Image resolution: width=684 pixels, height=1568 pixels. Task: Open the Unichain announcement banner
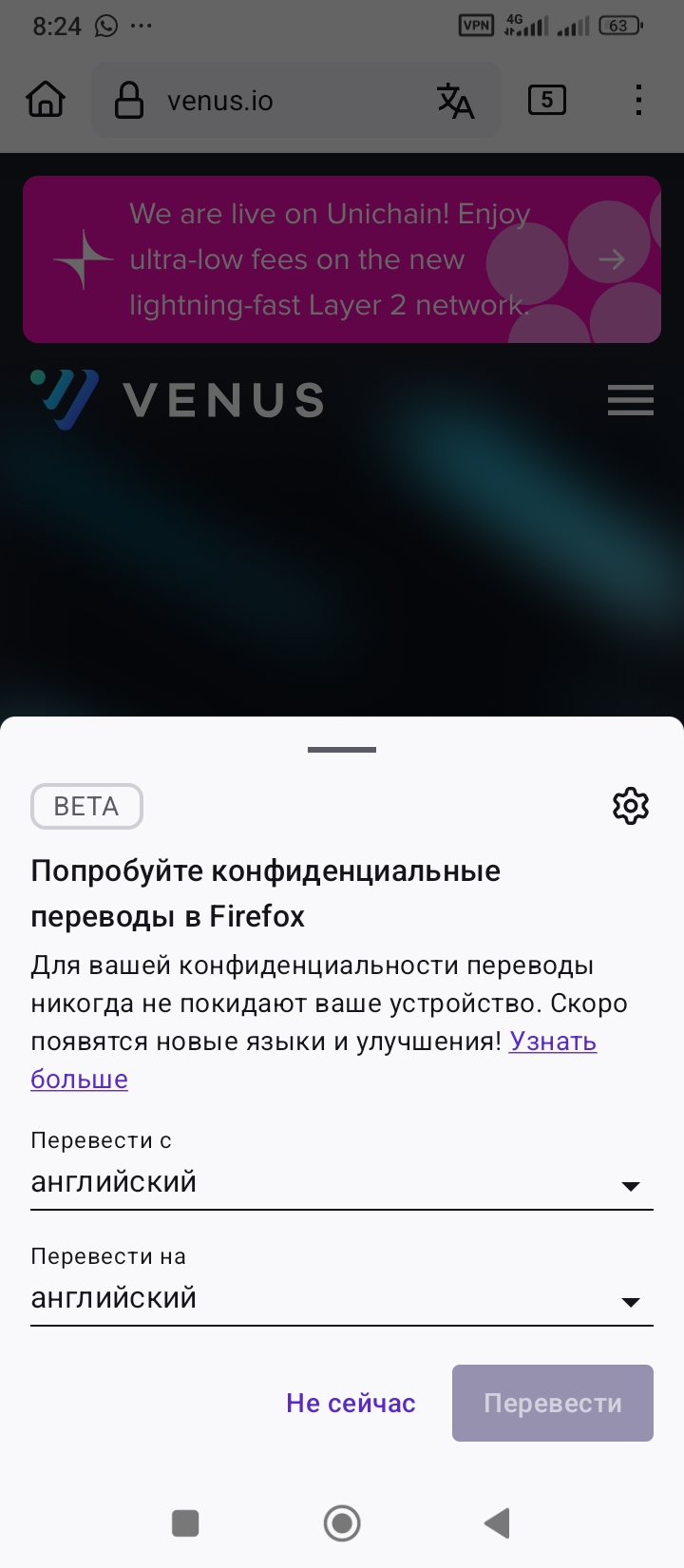coord(341,258)
